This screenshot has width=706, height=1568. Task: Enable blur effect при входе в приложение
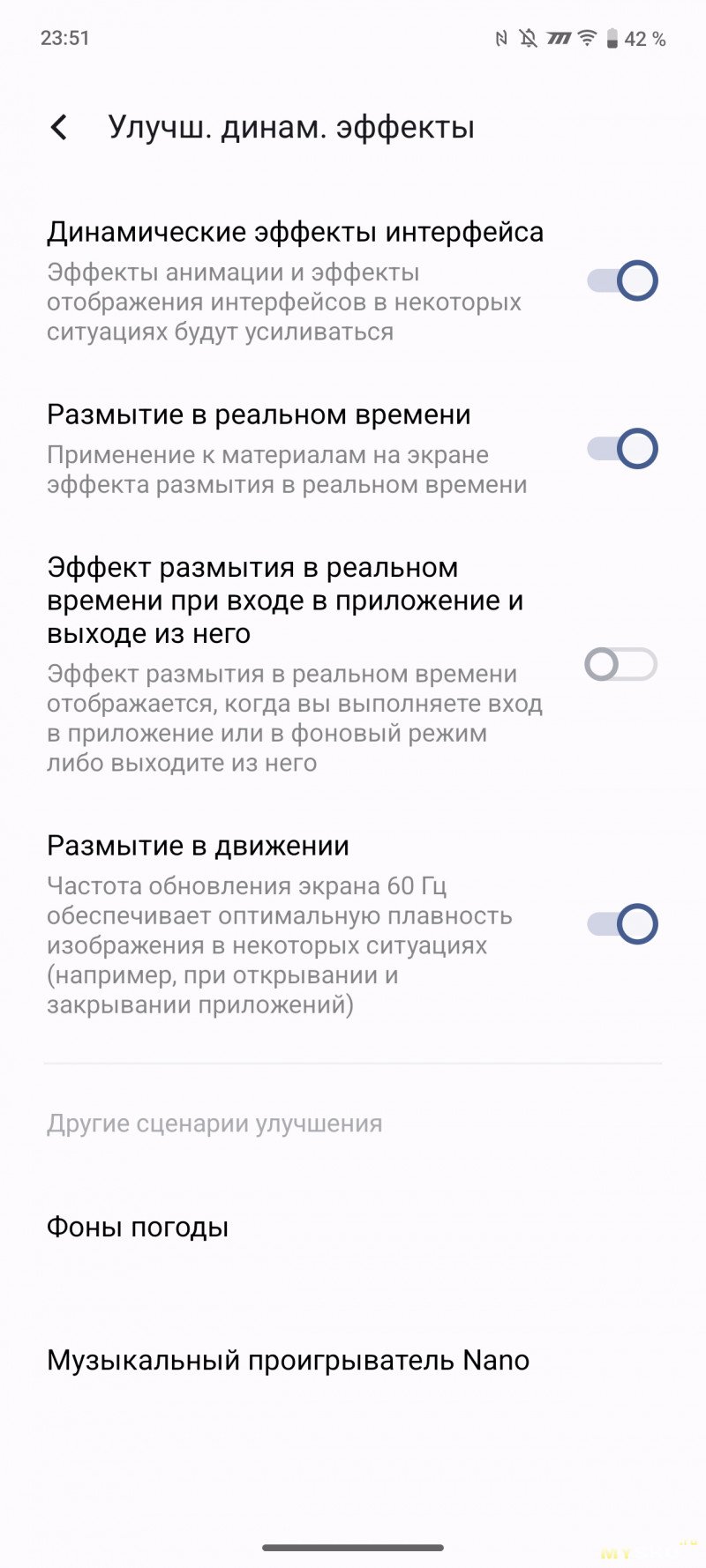pyautogui.click(x=620, y=664)
